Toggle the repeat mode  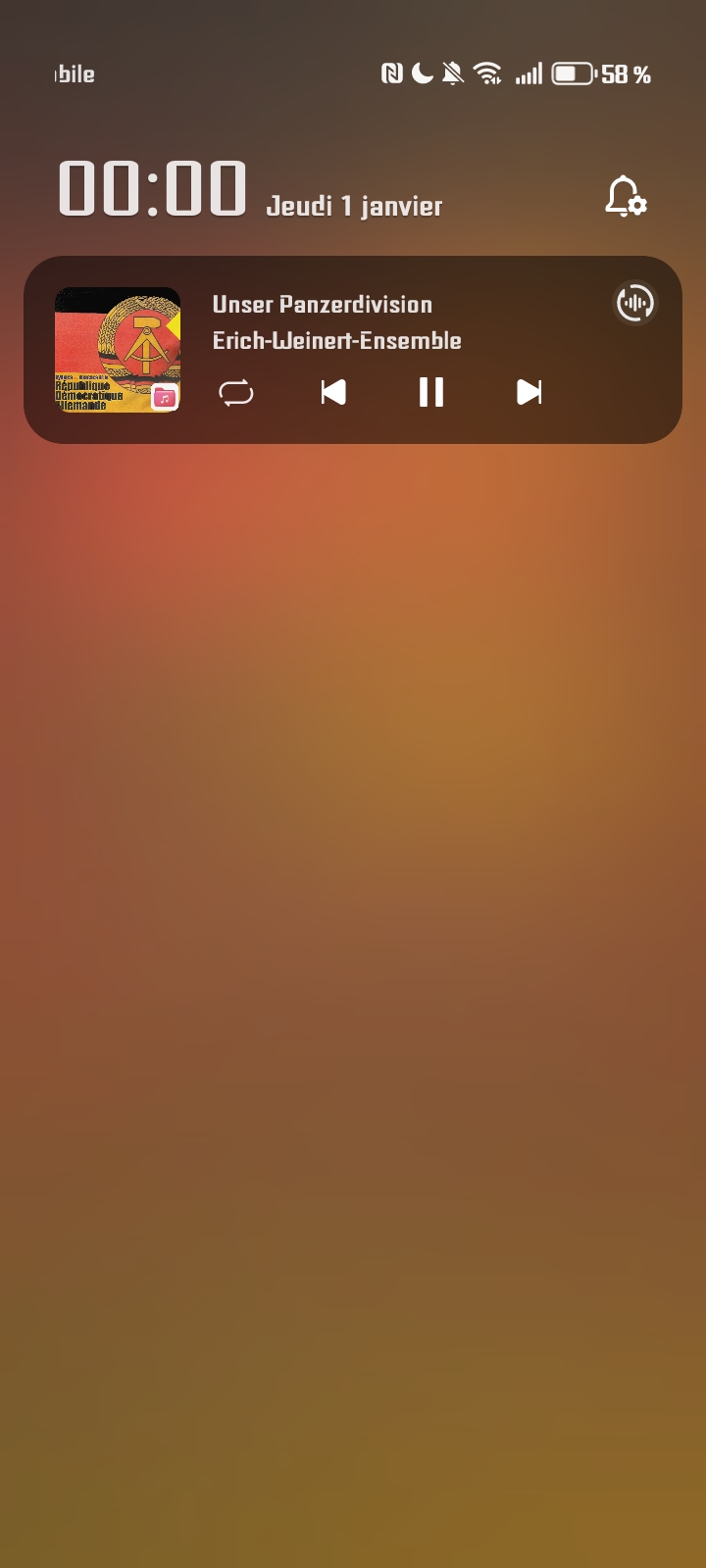point(236,393)
